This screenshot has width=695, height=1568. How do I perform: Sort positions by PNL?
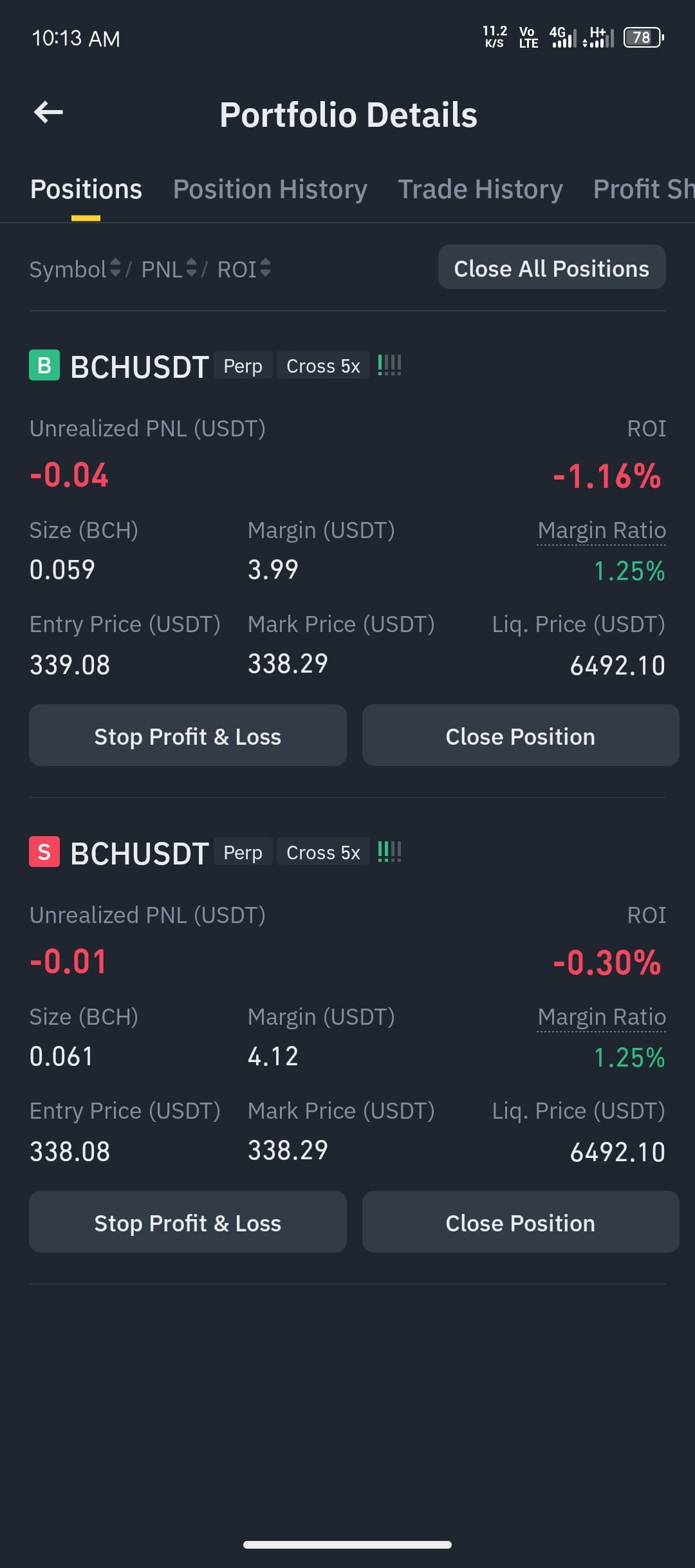(169, 269)
